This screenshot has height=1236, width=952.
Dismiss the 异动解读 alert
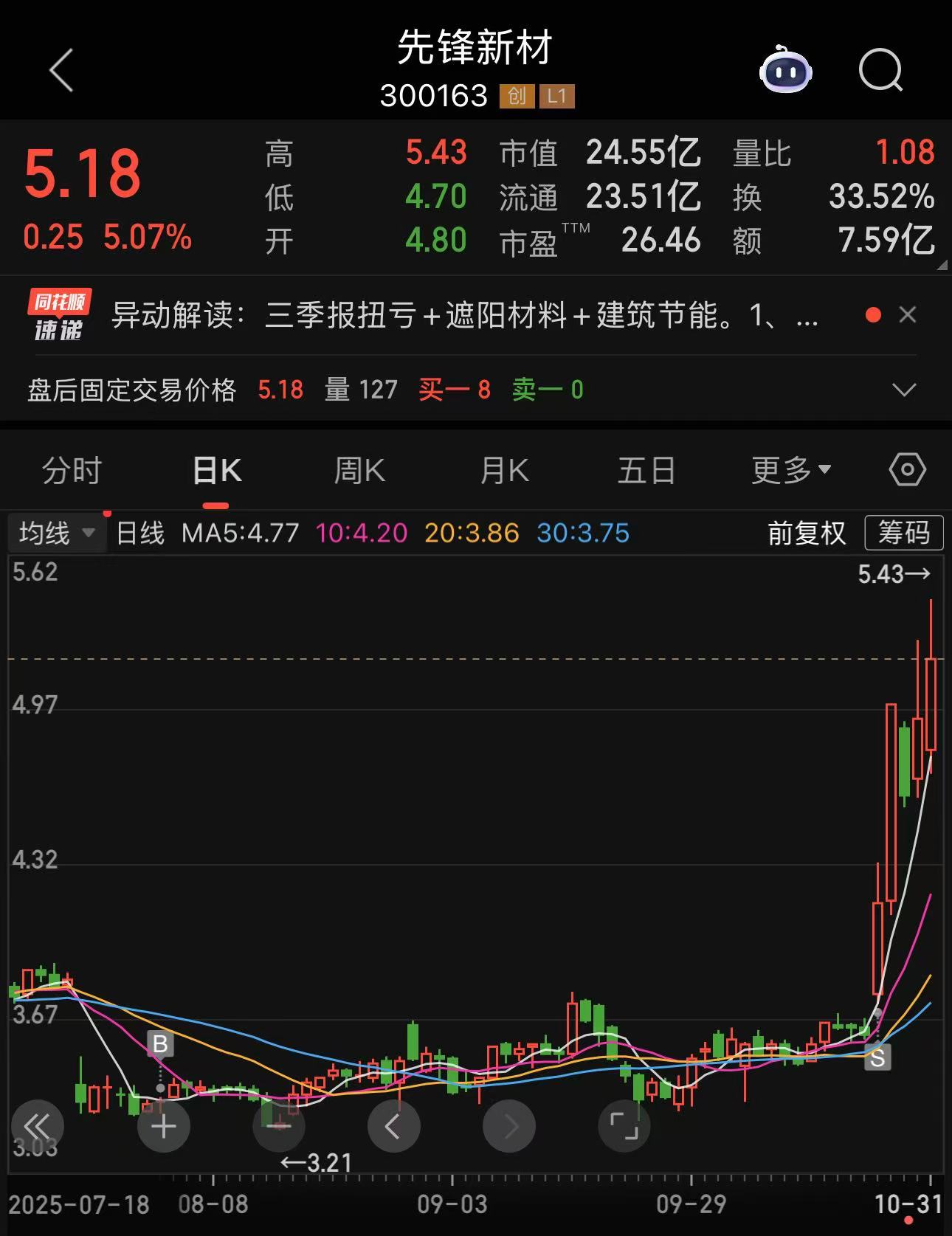[908, 315]
